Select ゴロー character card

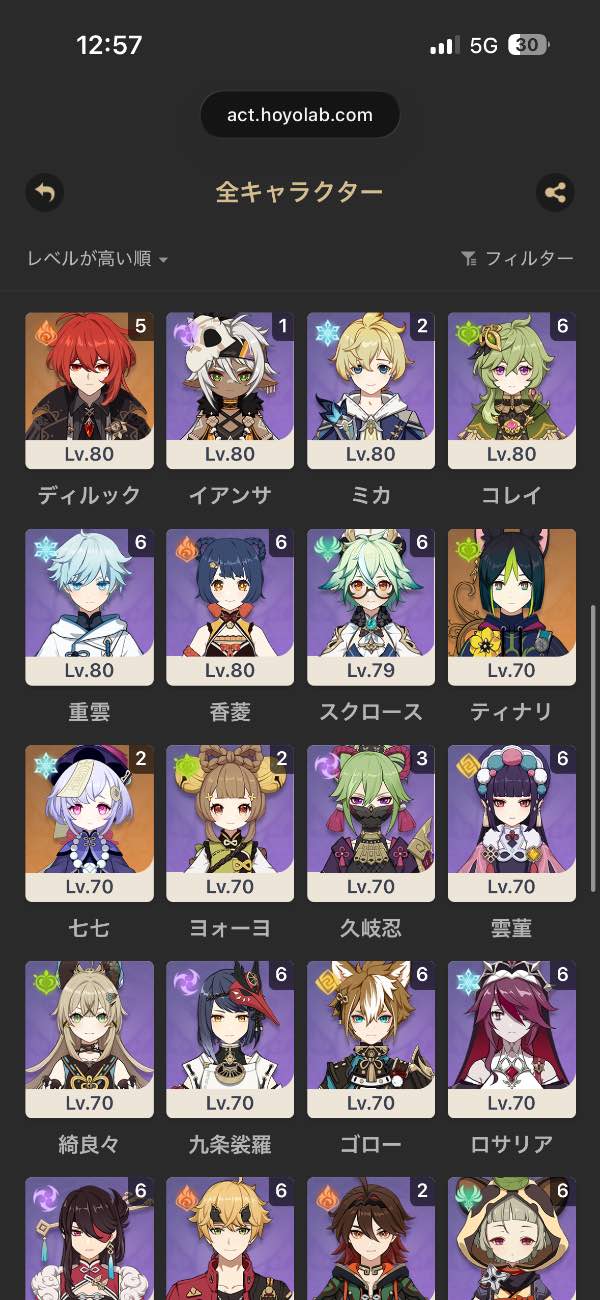371,1039
